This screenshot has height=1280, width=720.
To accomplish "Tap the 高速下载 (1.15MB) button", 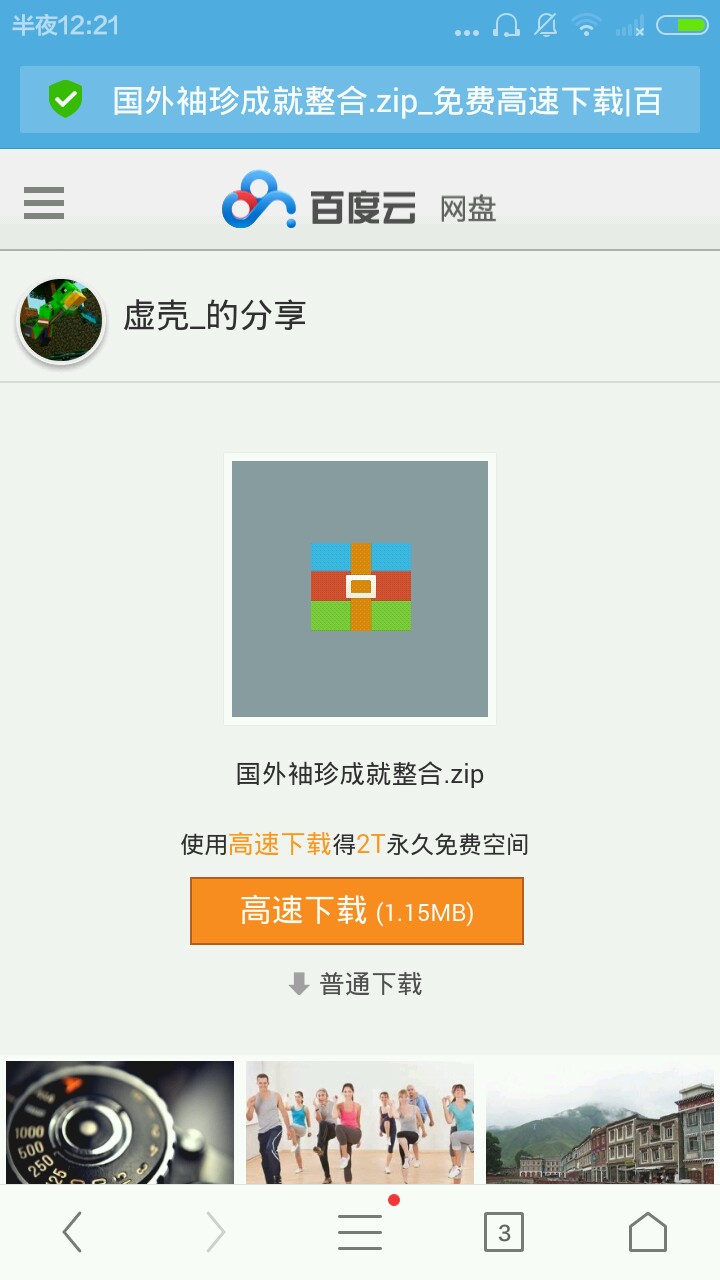I will pyautogui.click(x=357, y=911).
